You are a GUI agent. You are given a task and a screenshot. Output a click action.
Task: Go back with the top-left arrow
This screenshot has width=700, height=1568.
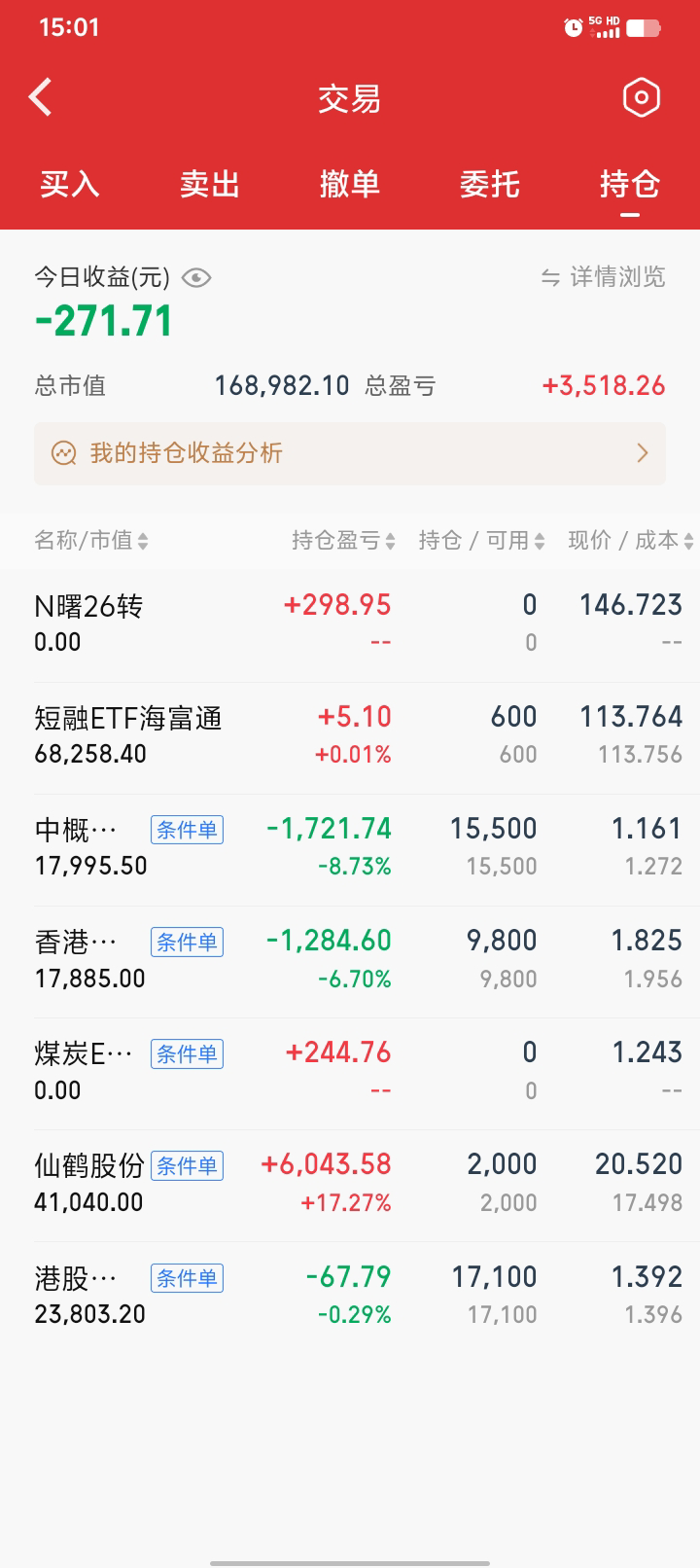(x=40, y=97)
